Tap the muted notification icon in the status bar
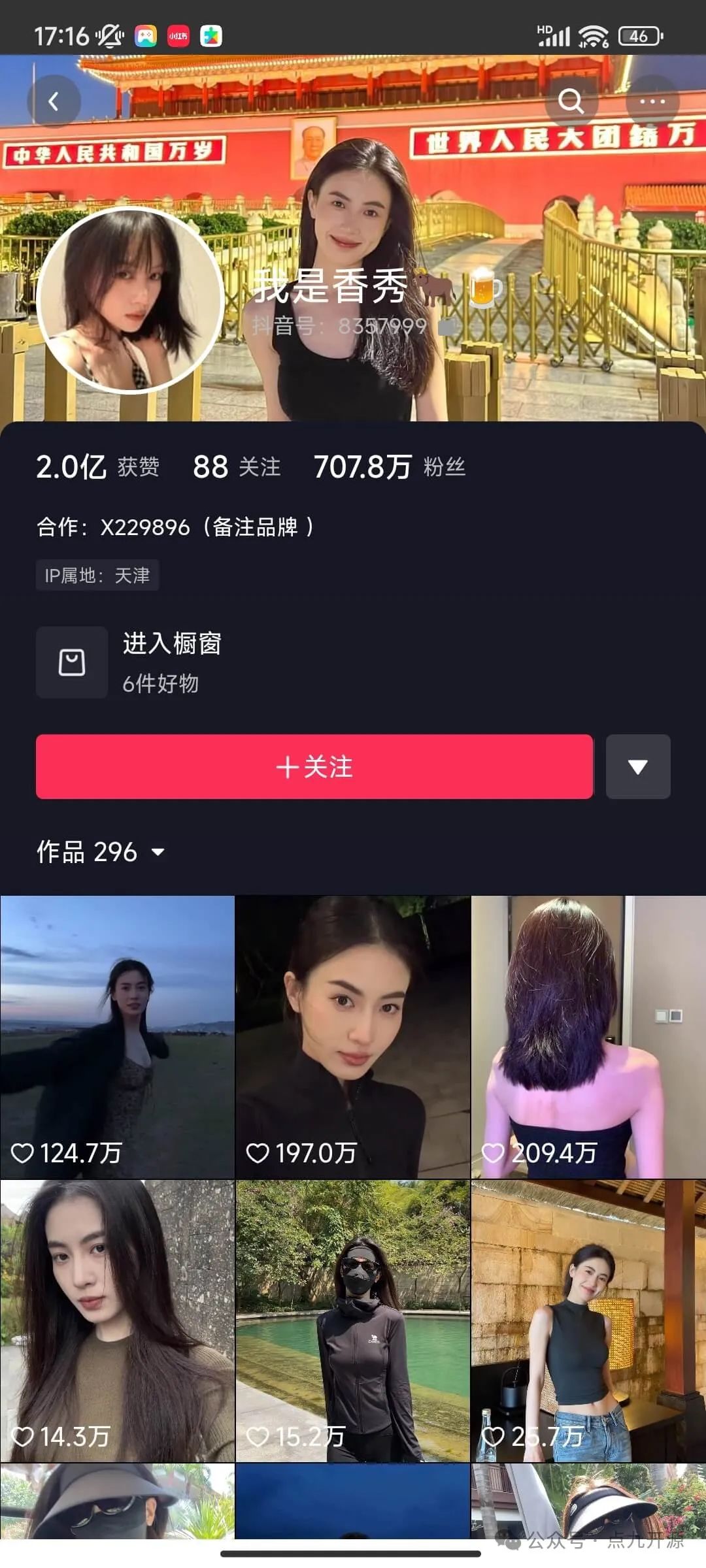The height and width of the screenshot is (1568, 706). click(x=109, y=36)
